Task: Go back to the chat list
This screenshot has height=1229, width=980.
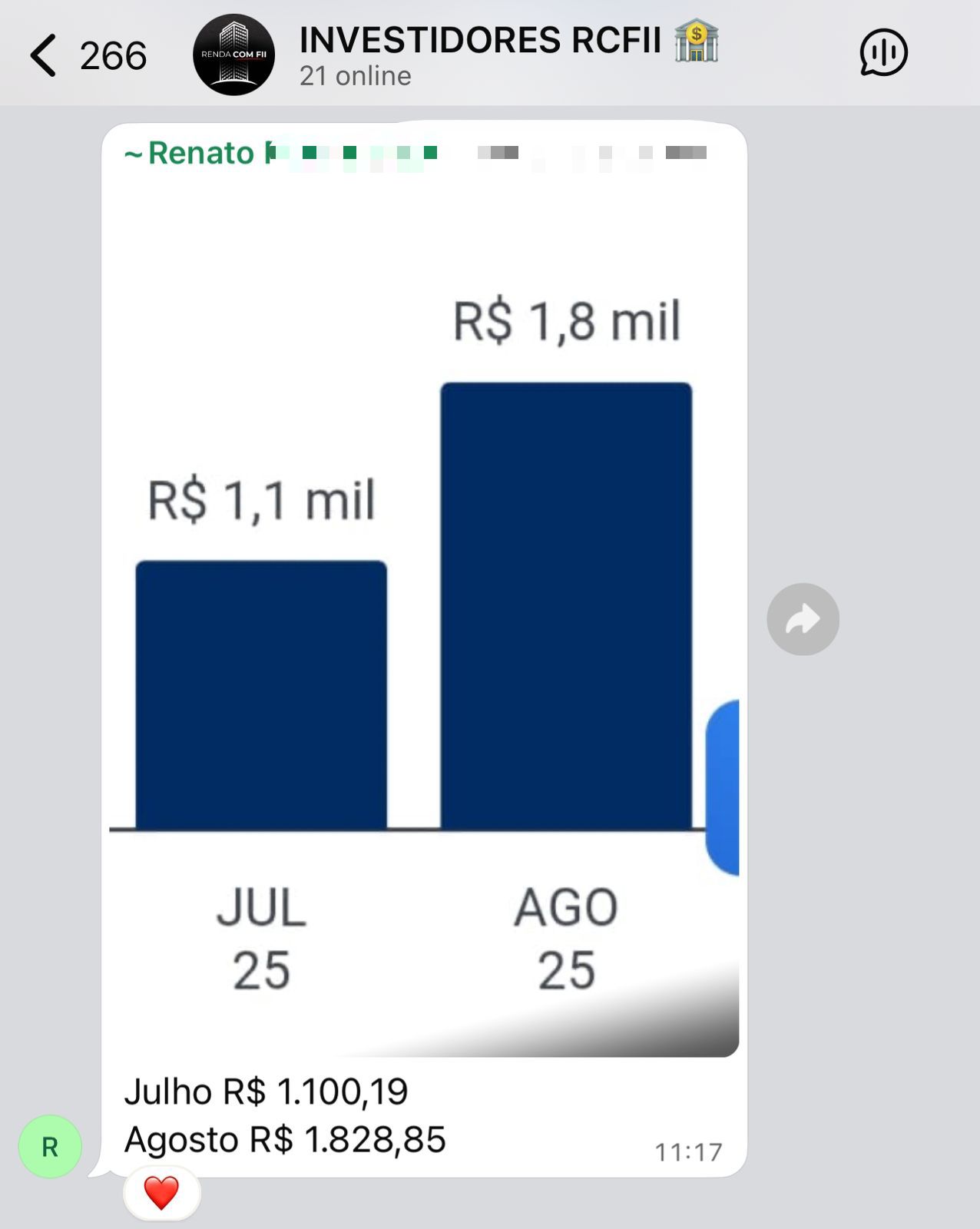Action: coord(45,55)
